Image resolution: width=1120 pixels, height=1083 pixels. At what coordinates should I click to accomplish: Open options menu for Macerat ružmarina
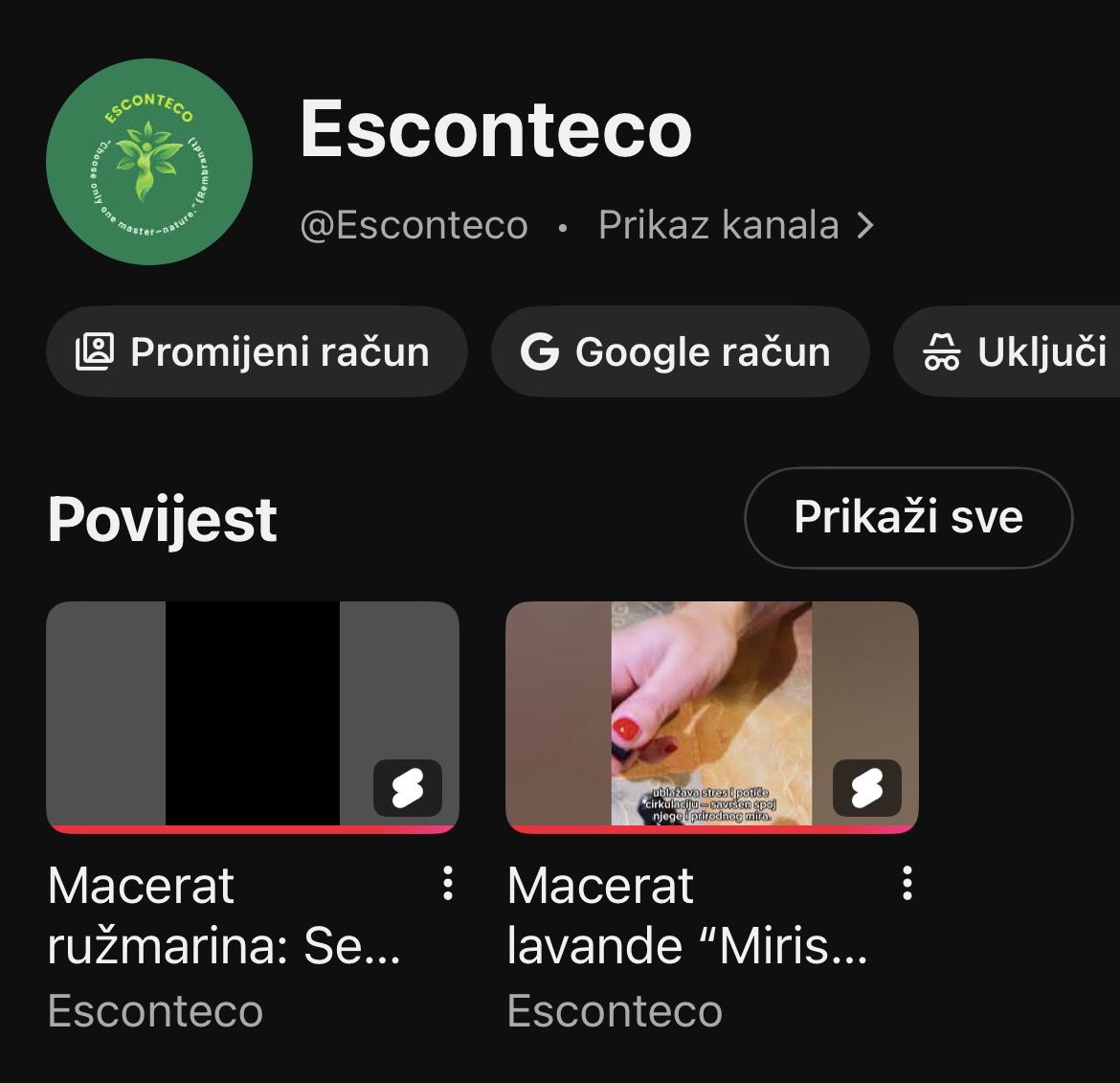447,883
